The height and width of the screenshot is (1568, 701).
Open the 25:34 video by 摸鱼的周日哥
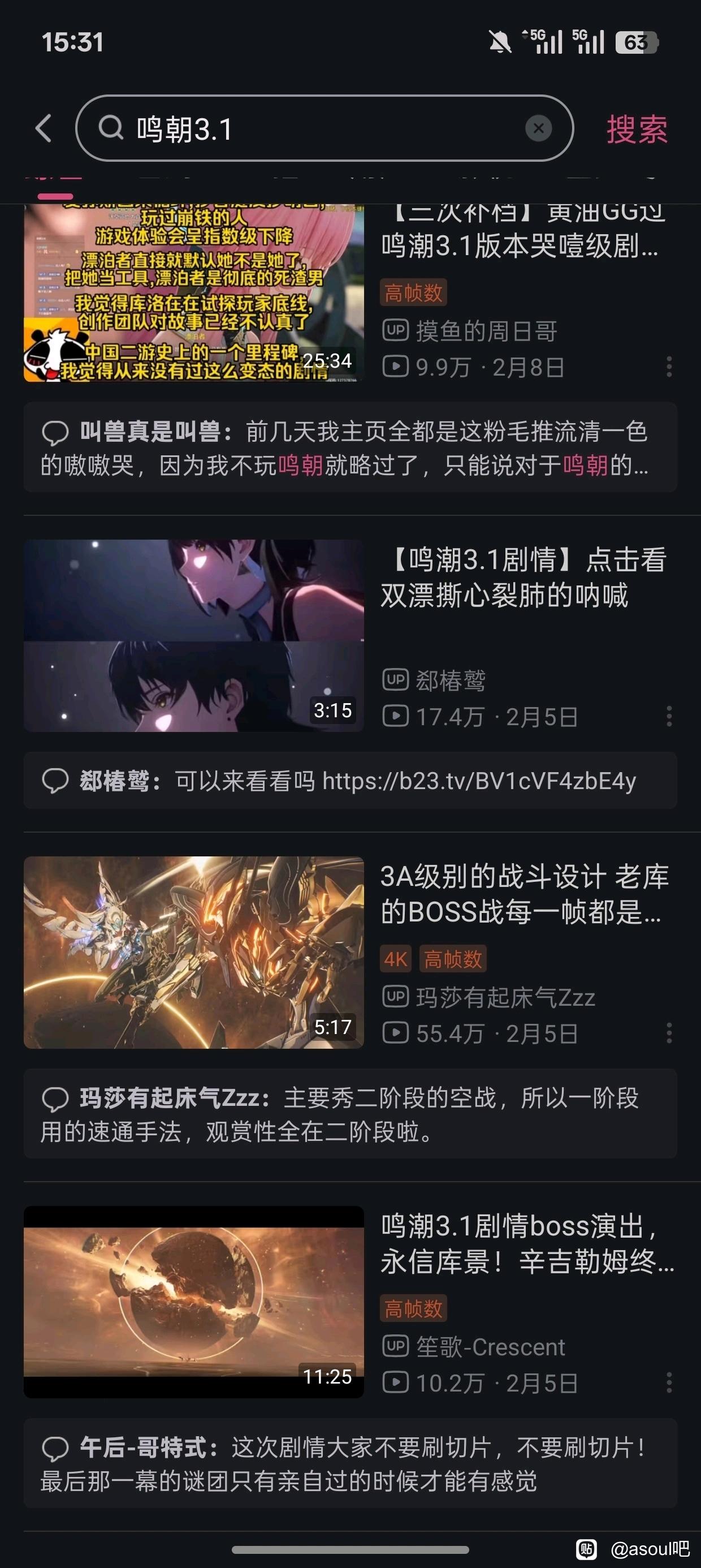coord(193,294)
